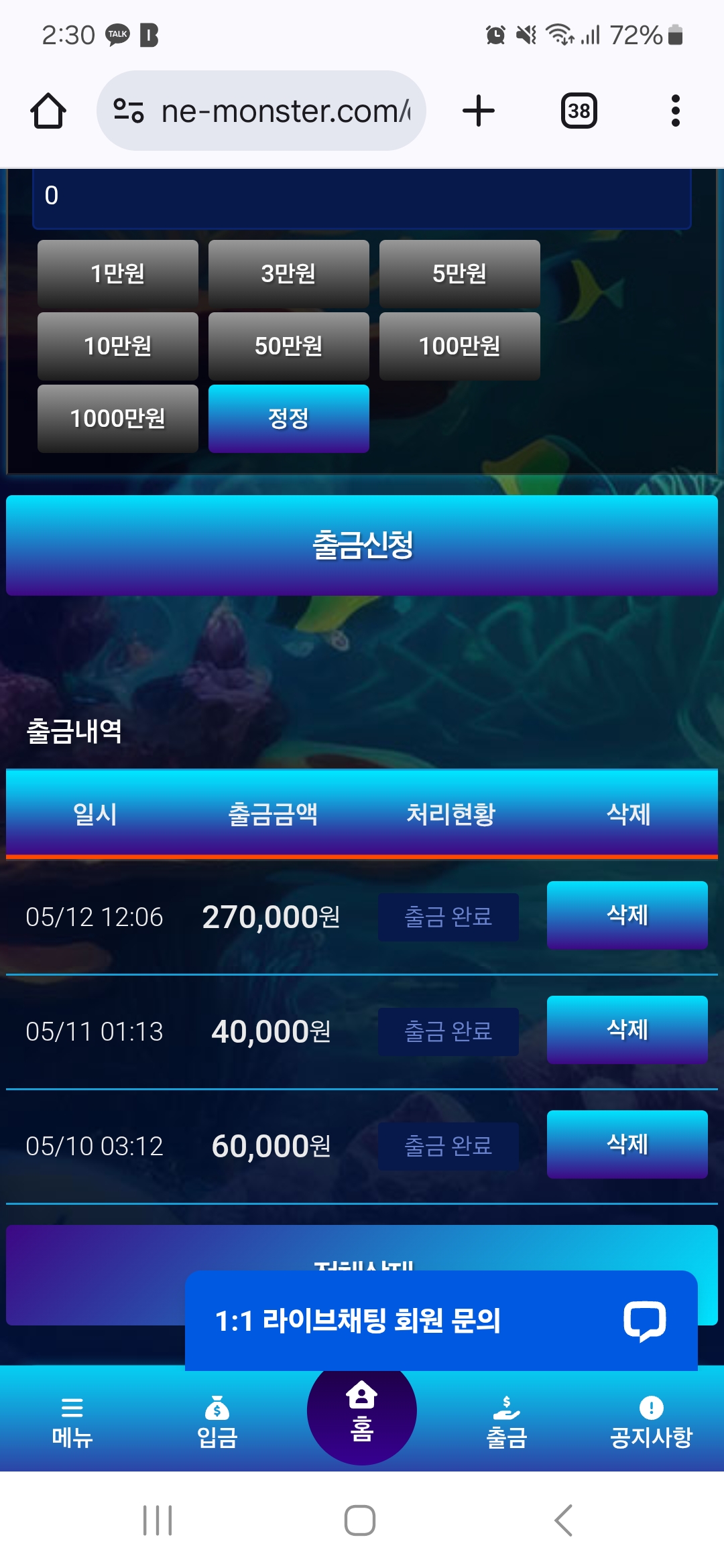
Task: Add 5만원 to the amount
Action: tap(460, 273)
